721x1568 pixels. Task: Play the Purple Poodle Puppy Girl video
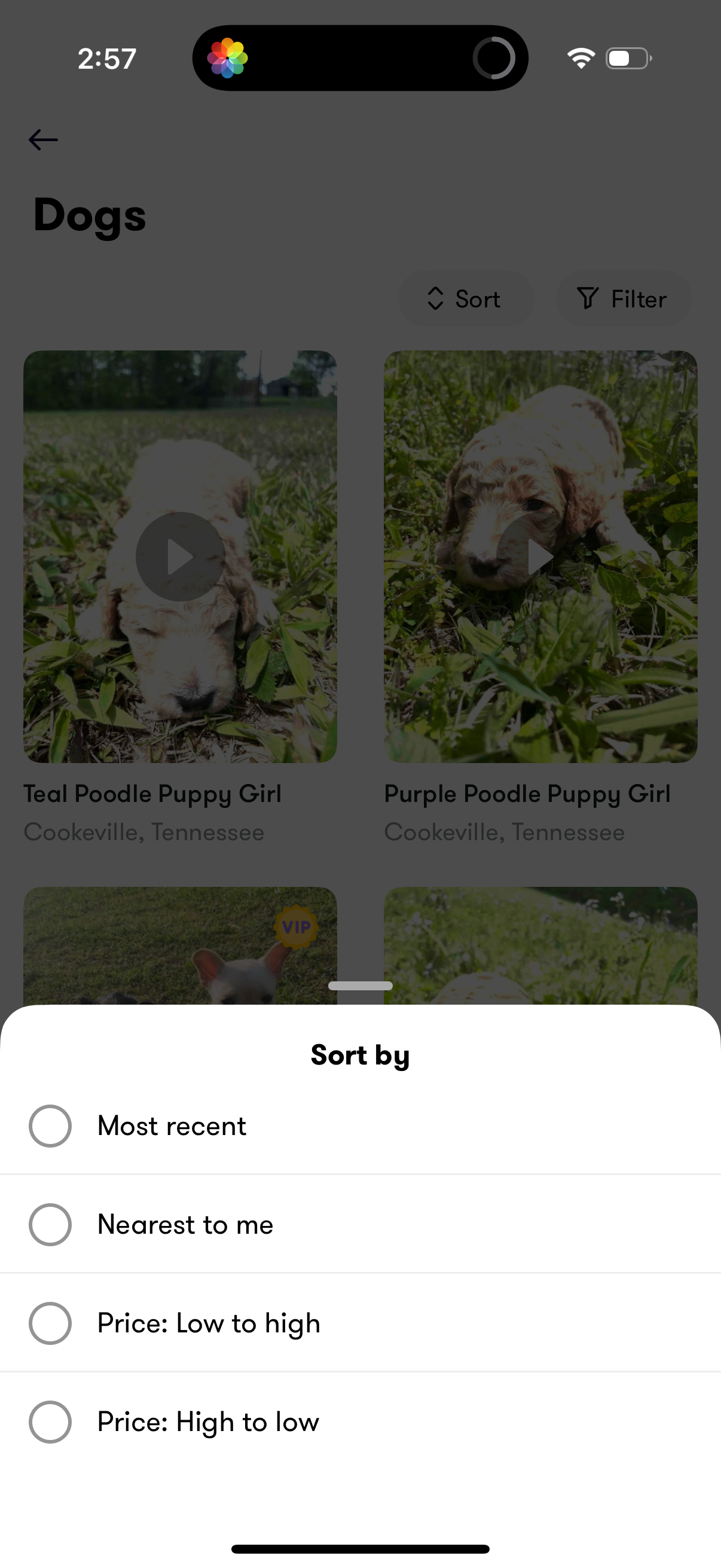tap(540, 556)
